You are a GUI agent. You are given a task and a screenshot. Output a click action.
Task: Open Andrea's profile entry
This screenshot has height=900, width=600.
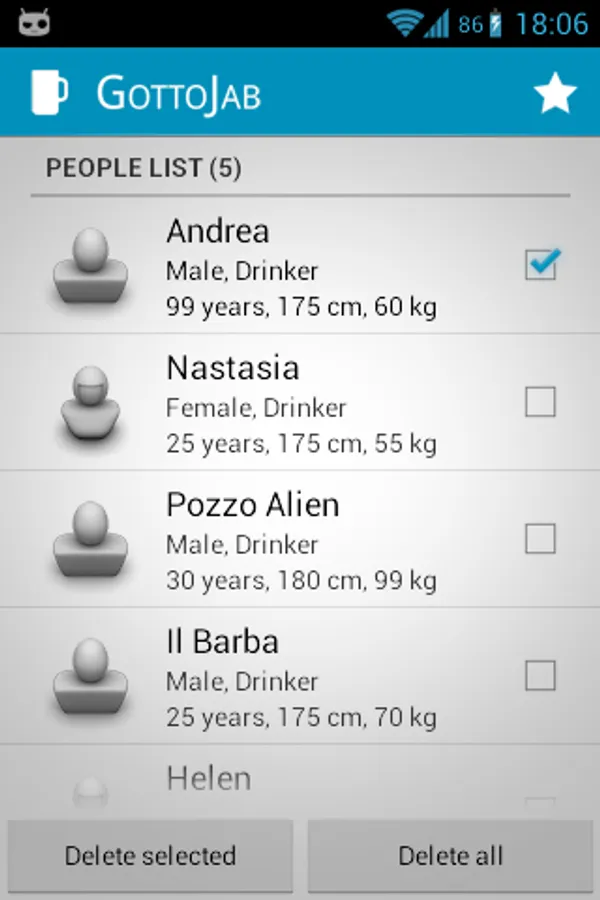click(x=300, y=266)
